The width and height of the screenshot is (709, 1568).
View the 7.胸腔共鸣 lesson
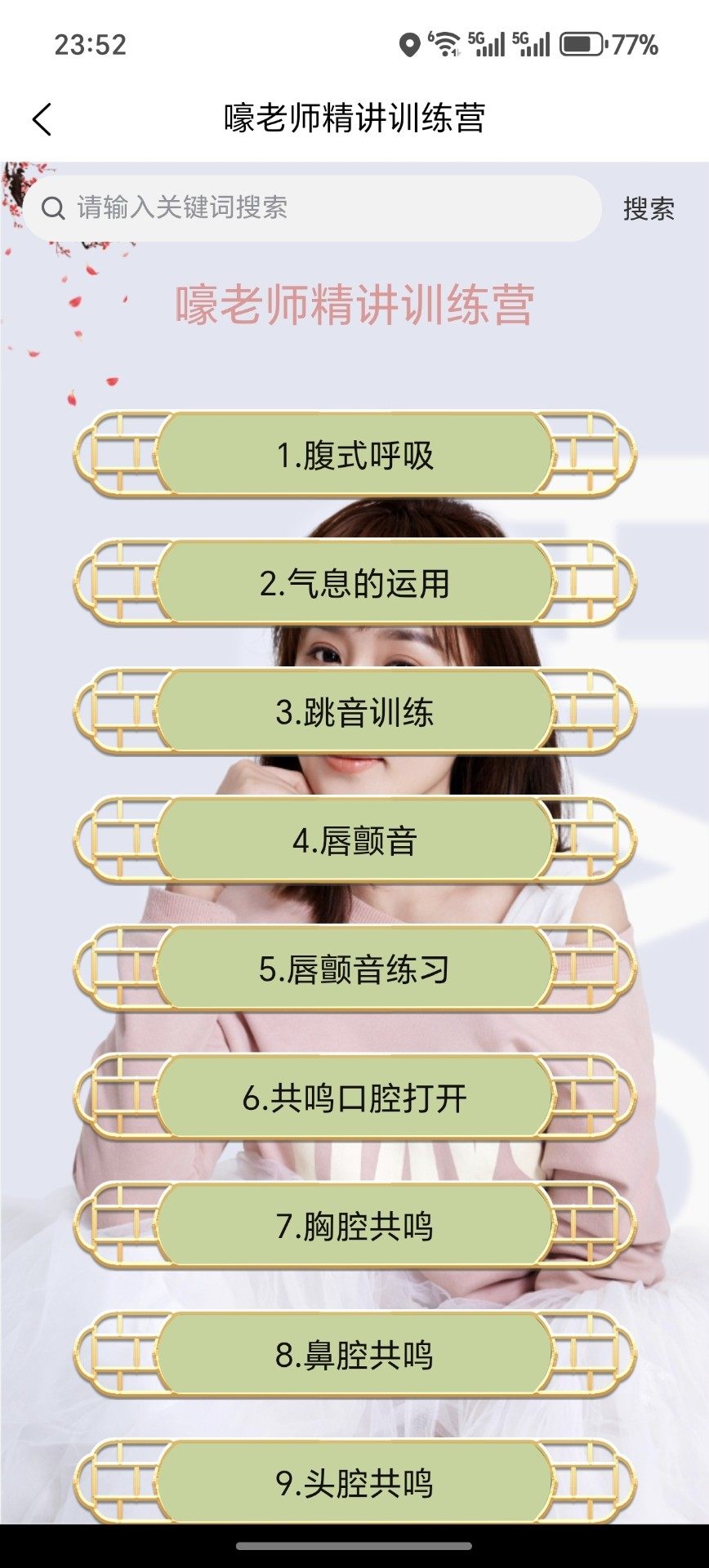[354, 1226]
